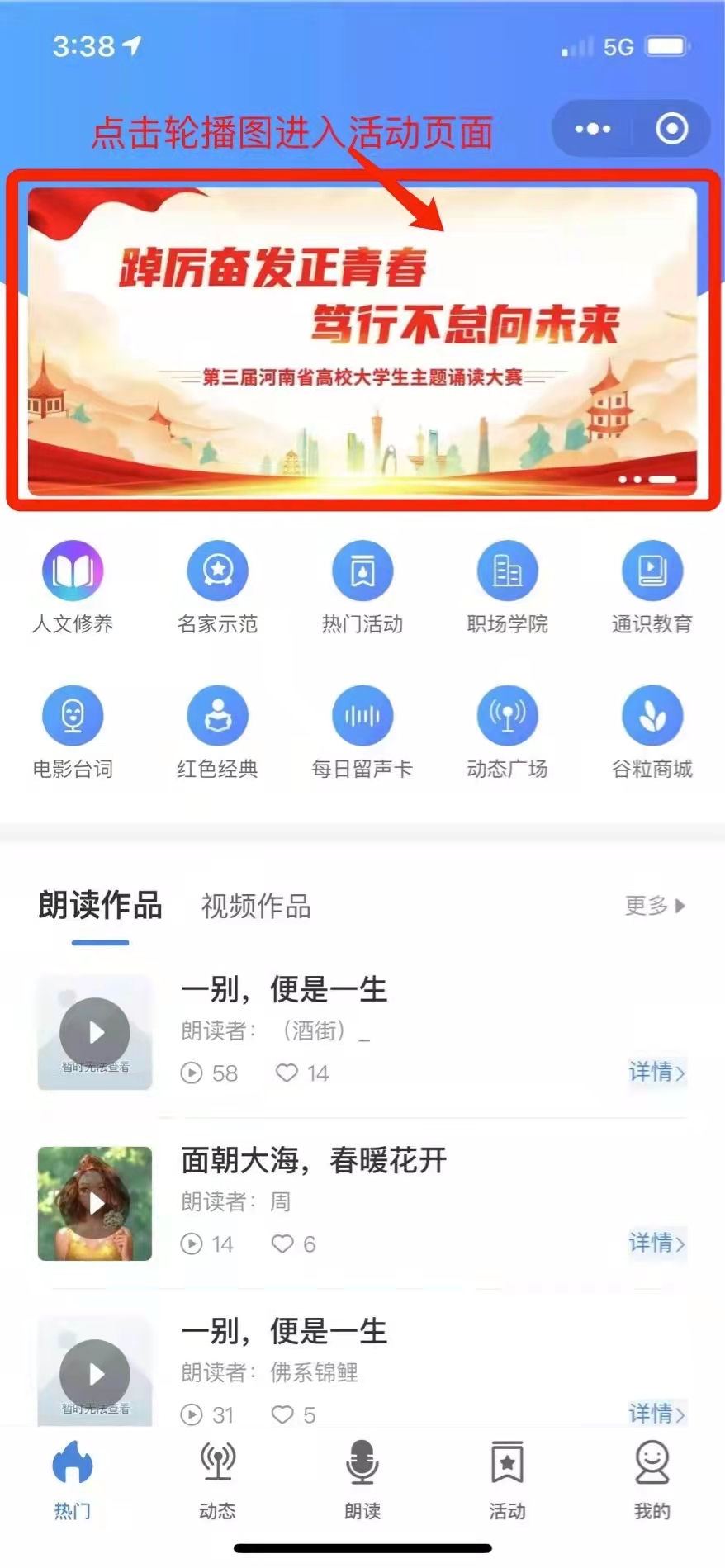Open the recitation contest carousel banner
725x1568 pixels.
pos(362,340)
